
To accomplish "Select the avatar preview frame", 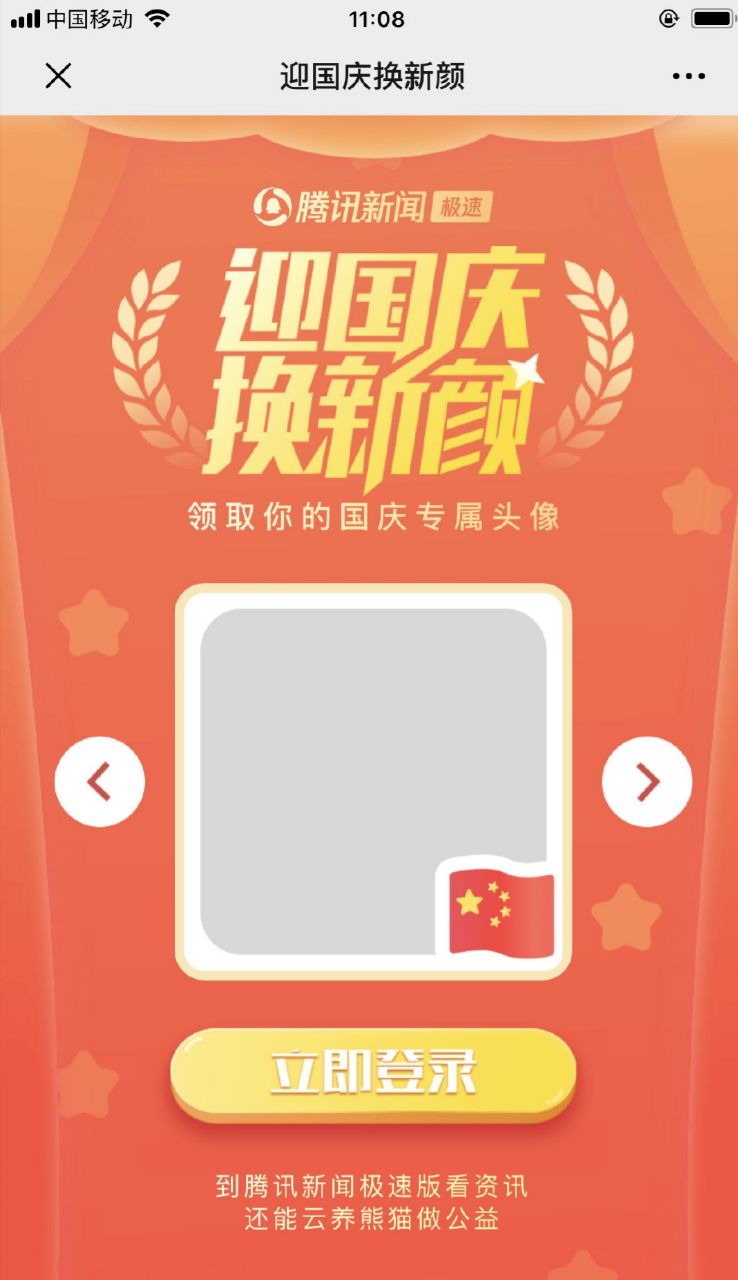I will click(x=373, y=780).
